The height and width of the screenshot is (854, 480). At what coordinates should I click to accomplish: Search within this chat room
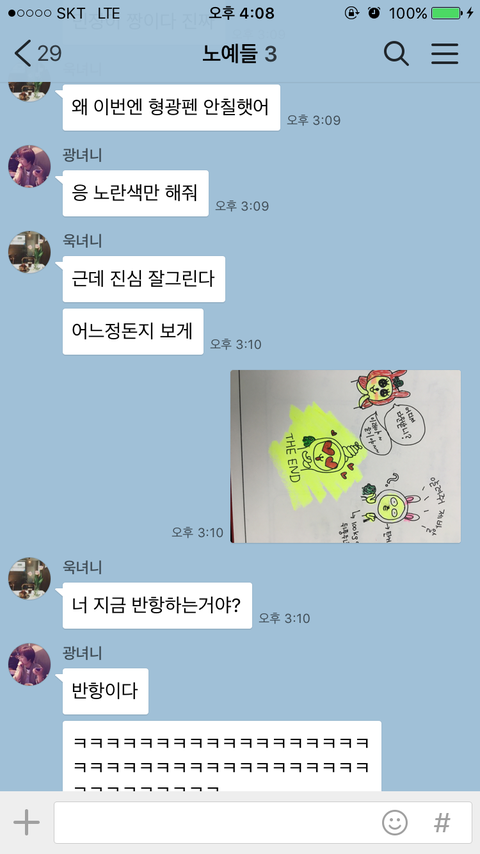pyautogui.click(x=396, y=54)
